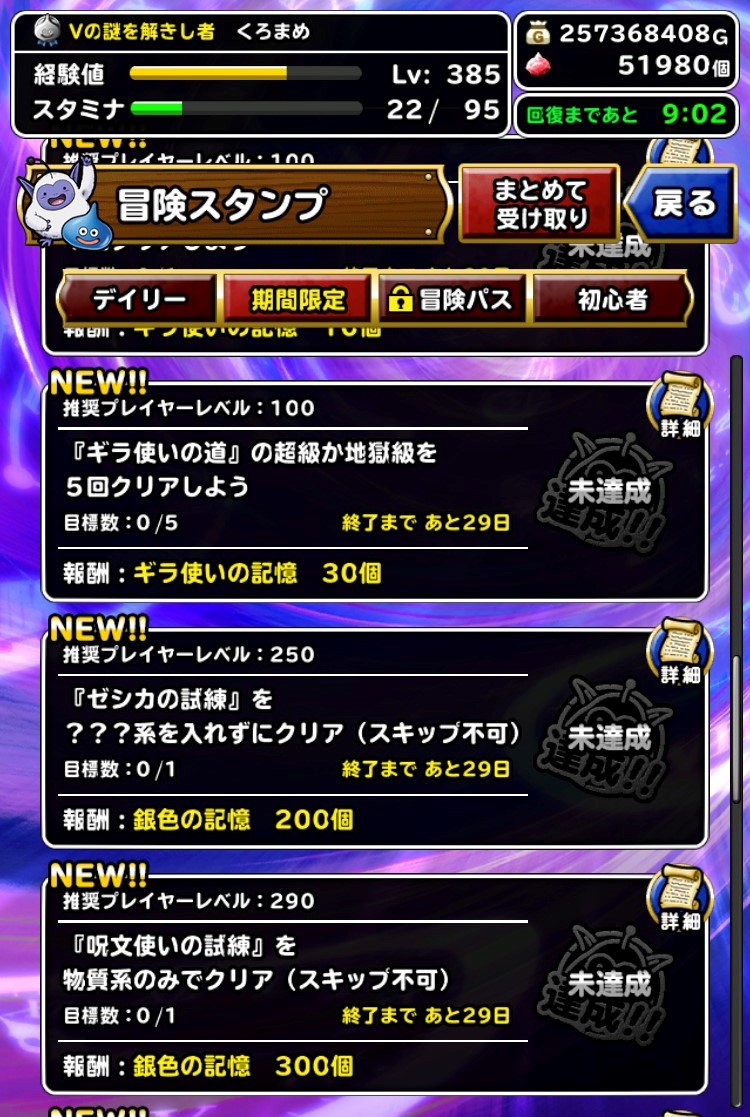750x1117 pixels.
Task: View 詳細 for the ゼシカの試練 mission
Action: 679,651
